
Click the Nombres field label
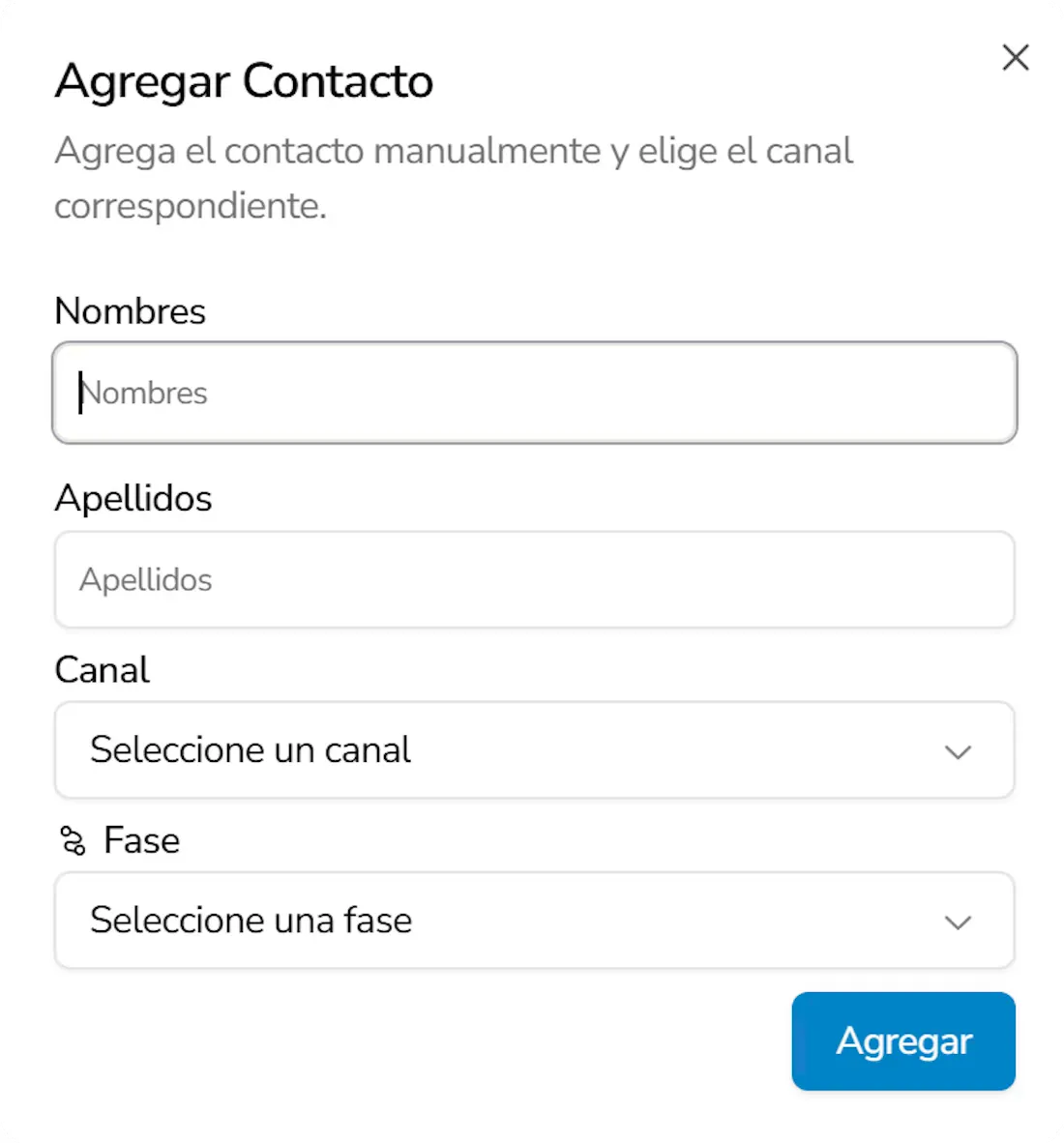click(130, 310)
